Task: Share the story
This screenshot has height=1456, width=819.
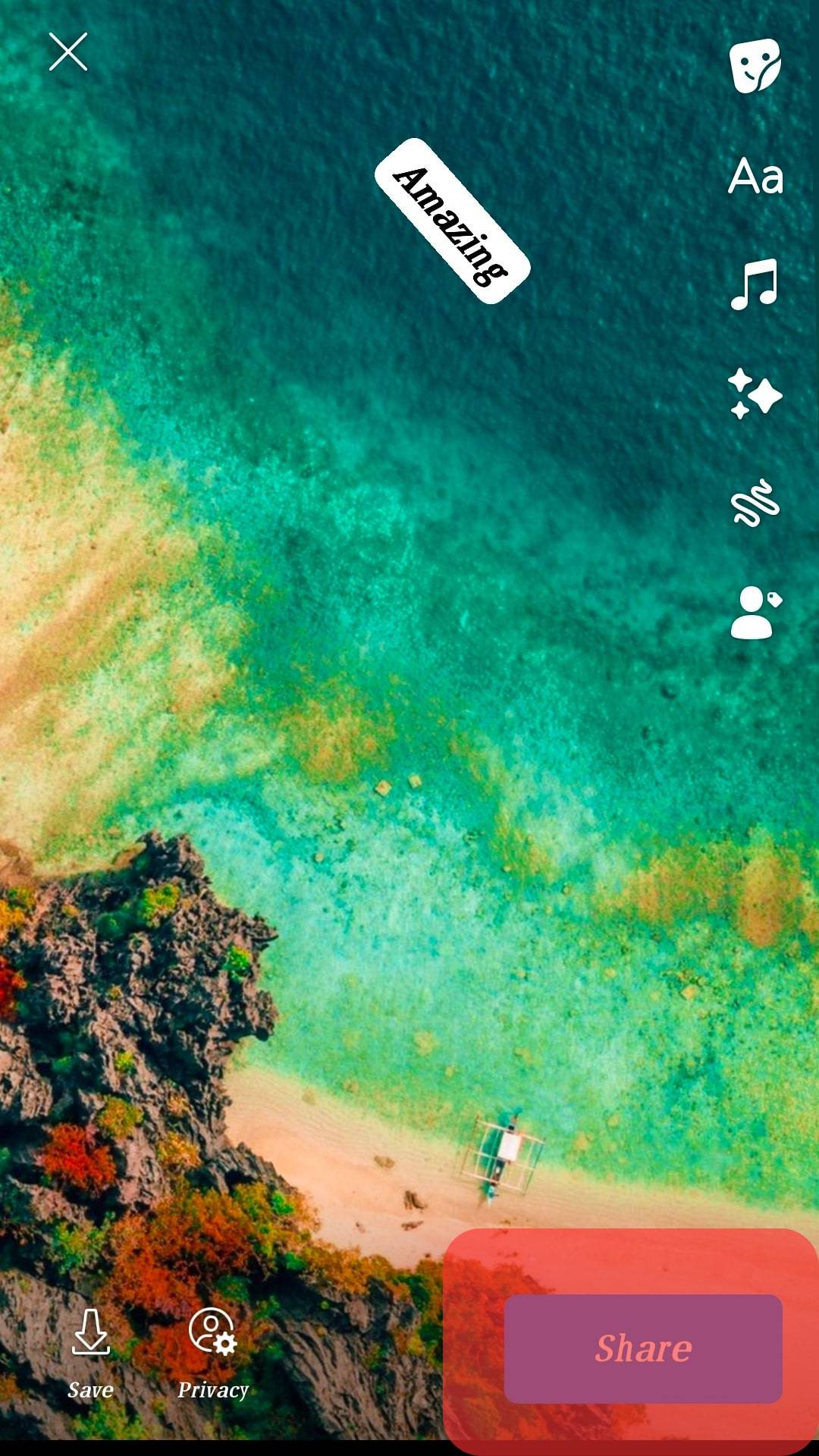Action: [643, 1348]
